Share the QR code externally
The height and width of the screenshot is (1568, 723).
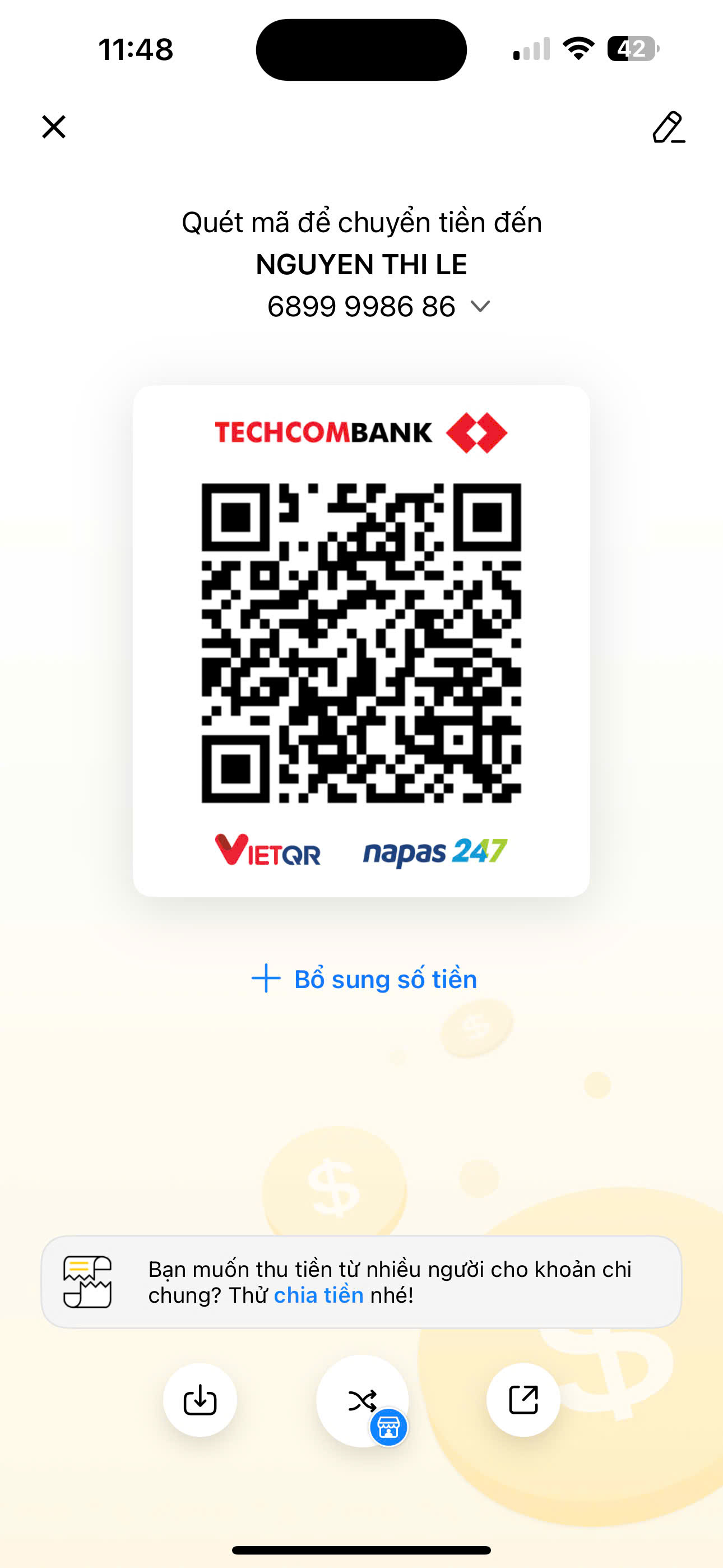[x=523, y=1399]
